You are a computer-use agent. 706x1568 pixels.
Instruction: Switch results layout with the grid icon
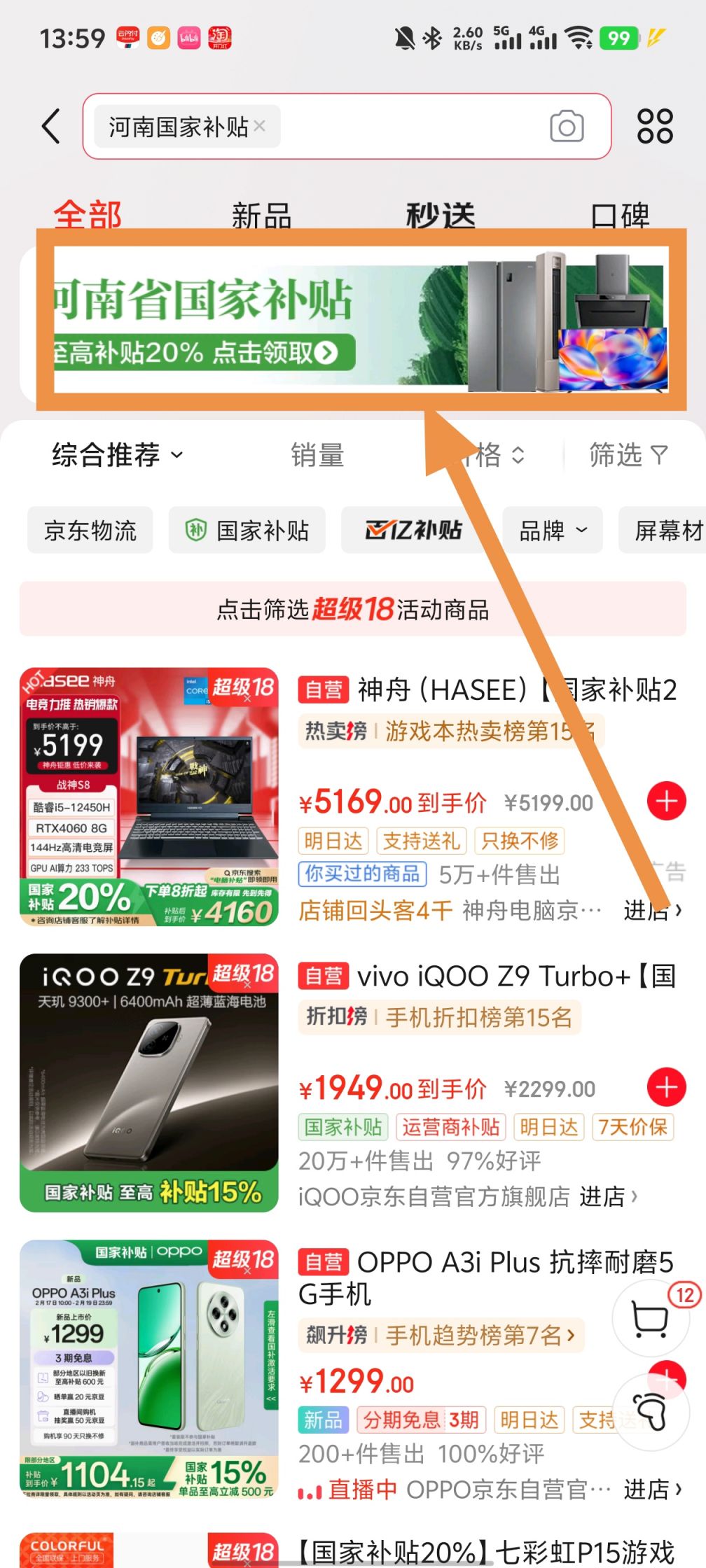(x=655, y=127)
